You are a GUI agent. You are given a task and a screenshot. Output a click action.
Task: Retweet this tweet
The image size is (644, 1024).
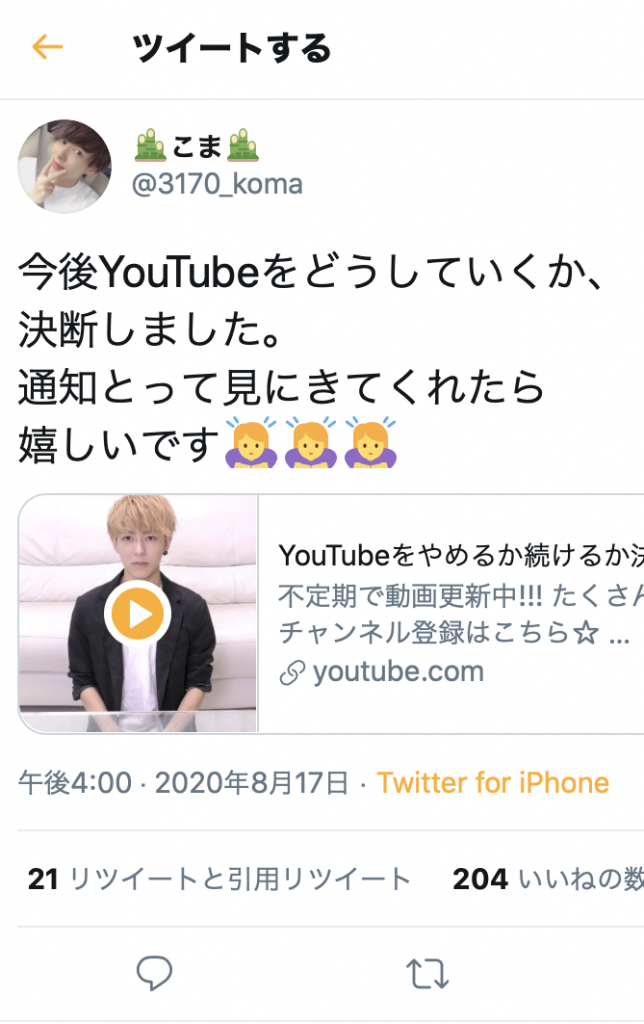coord(427,971)
